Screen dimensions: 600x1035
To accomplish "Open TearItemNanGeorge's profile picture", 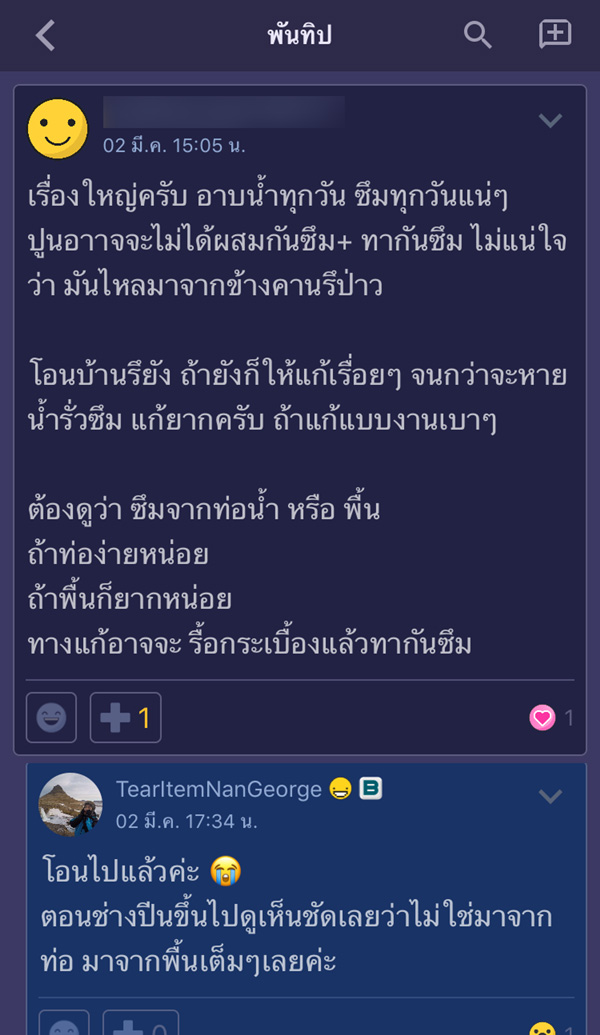I will tap(70, 804).
